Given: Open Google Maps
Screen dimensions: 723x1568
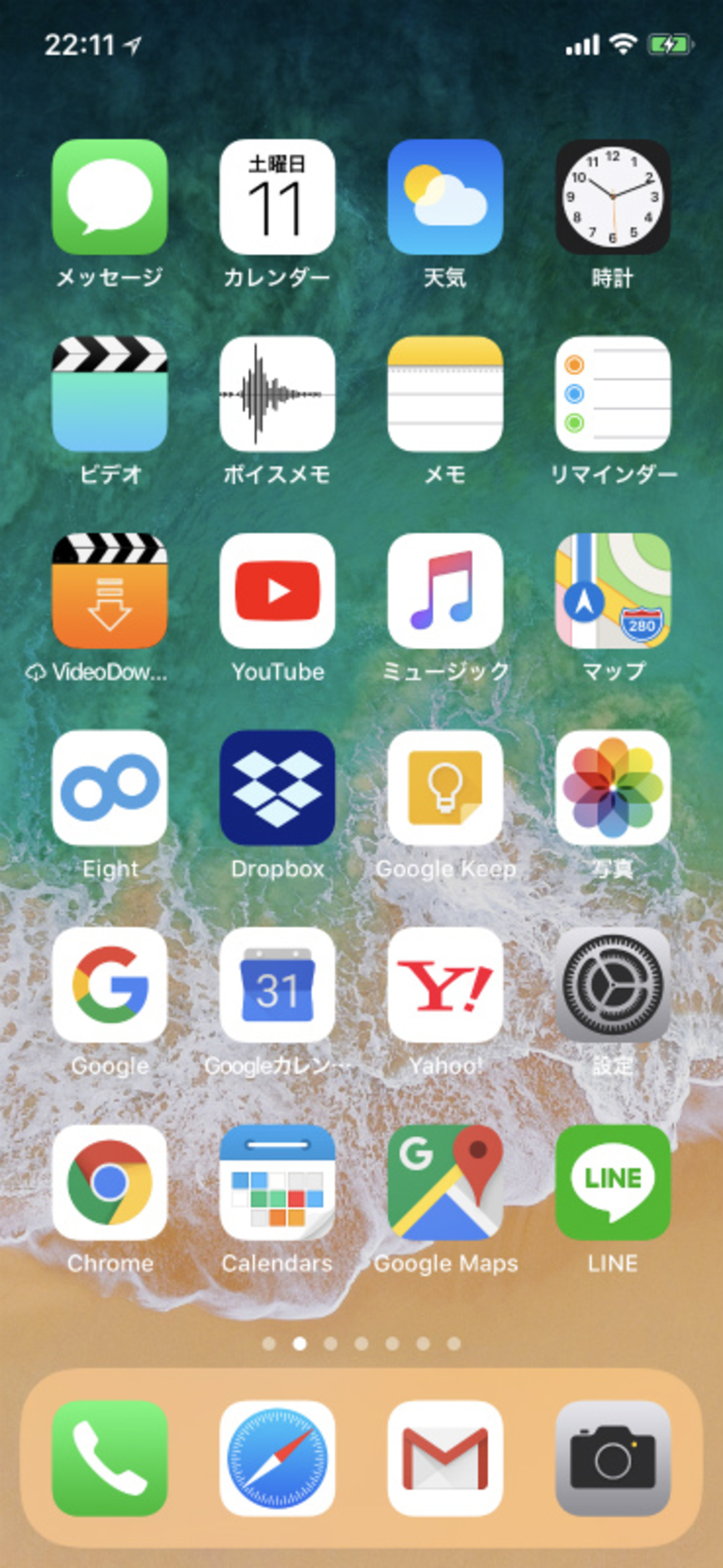Looking at the screenshot, I should pyautogui.click(x=445, y=1182).
